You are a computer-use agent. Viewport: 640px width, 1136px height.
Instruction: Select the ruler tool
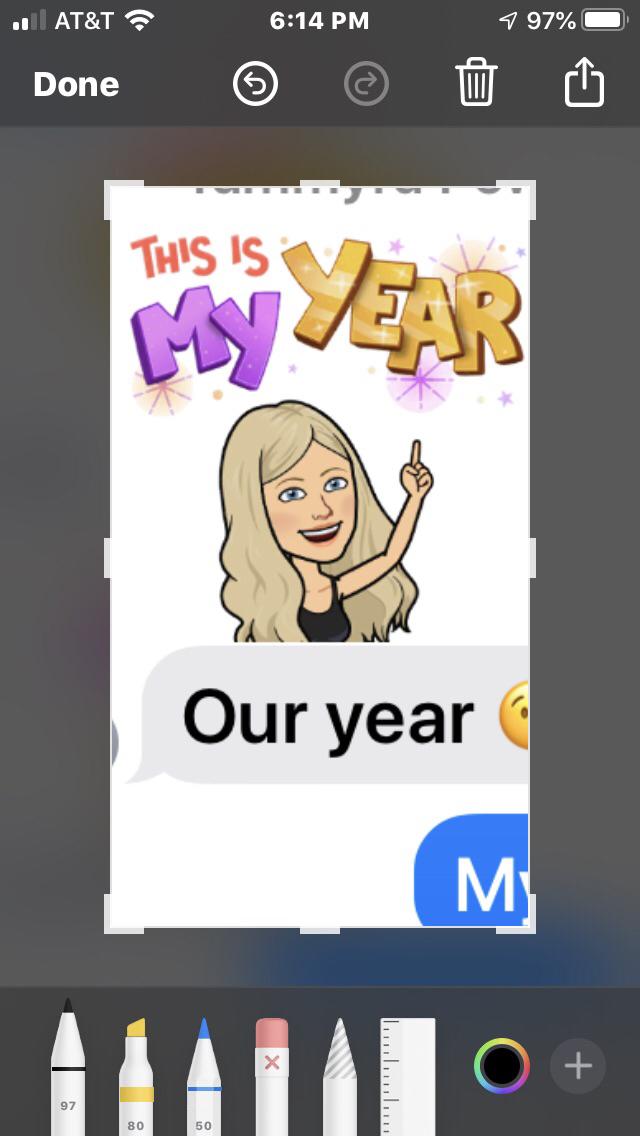pyautogui.click(x=408, y=1075)
